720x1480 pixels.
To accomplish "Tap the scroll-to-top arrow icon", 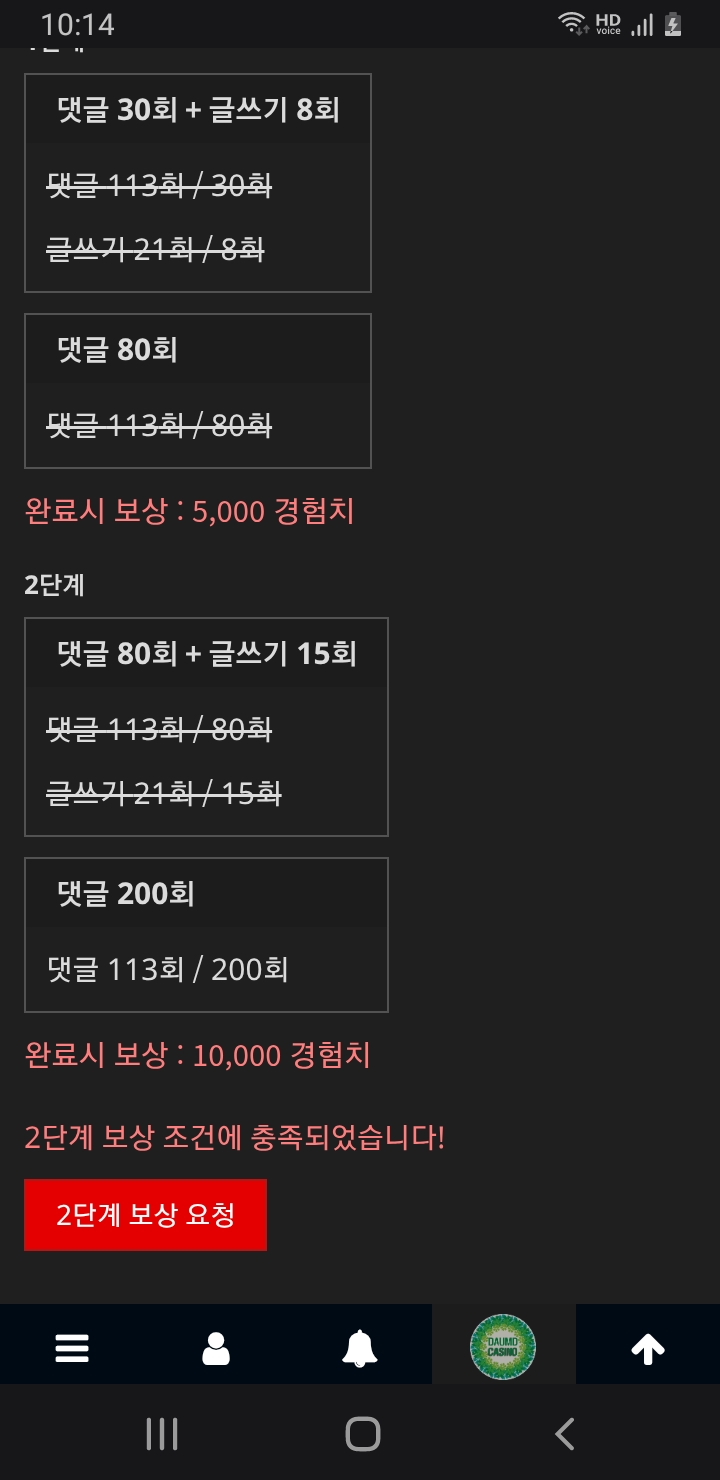I will (x=649, y=1347).
